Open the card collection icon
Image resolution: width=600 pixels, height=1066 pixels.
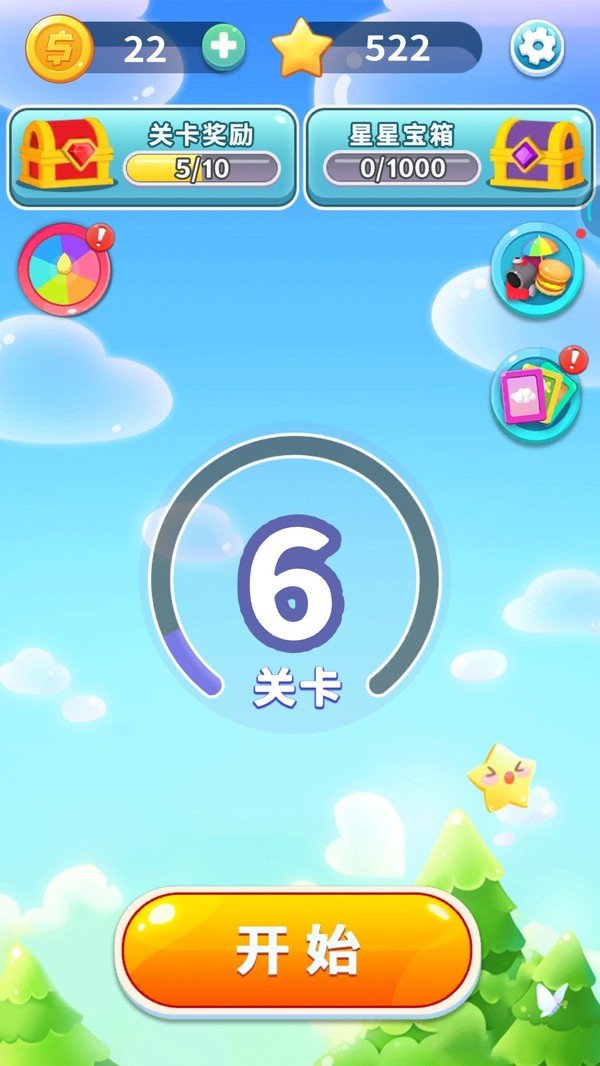pyautogui.click(x=535, y=396)
